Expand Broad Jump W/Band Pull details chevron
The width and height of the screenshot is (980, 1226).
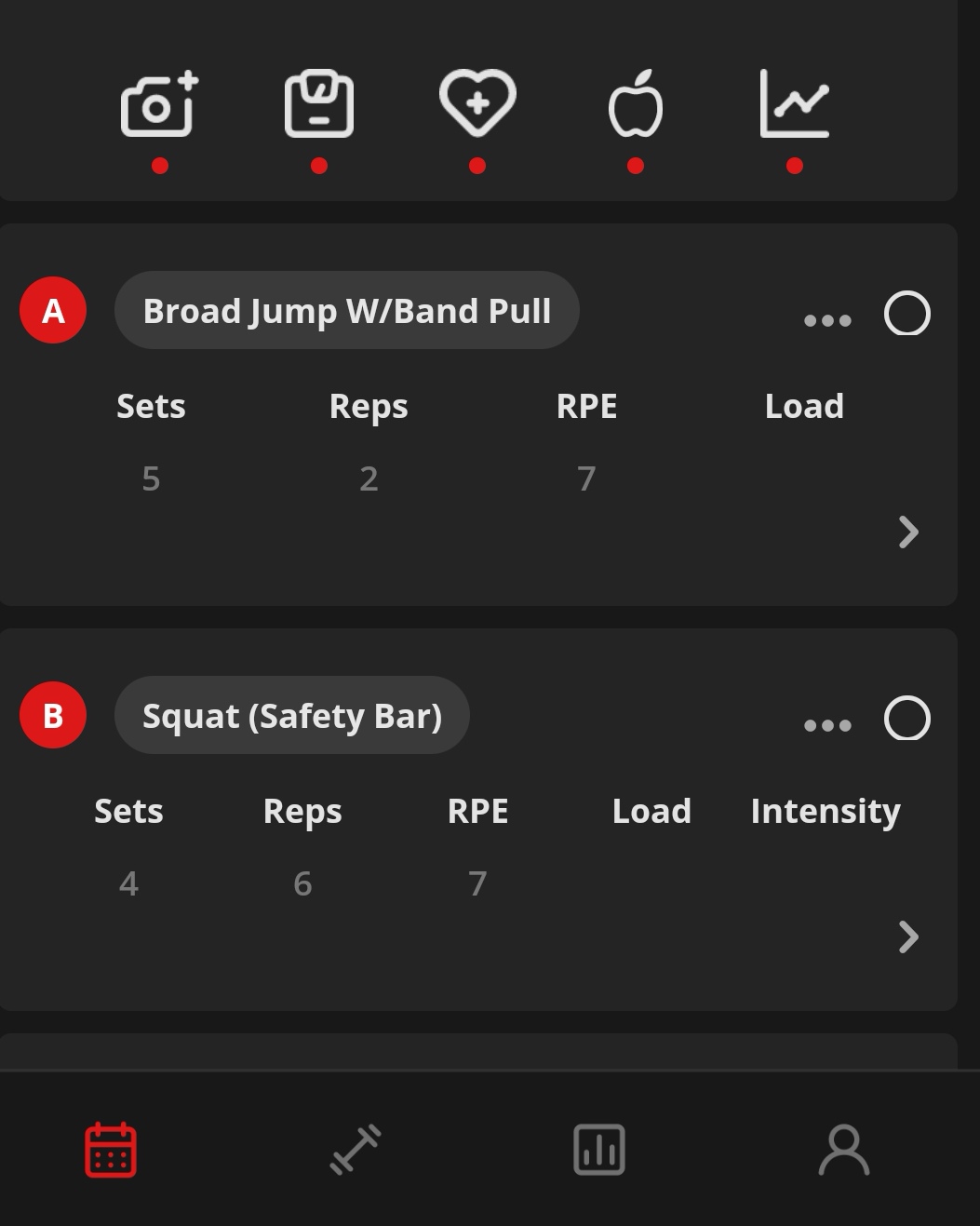(x=908, y=532)
